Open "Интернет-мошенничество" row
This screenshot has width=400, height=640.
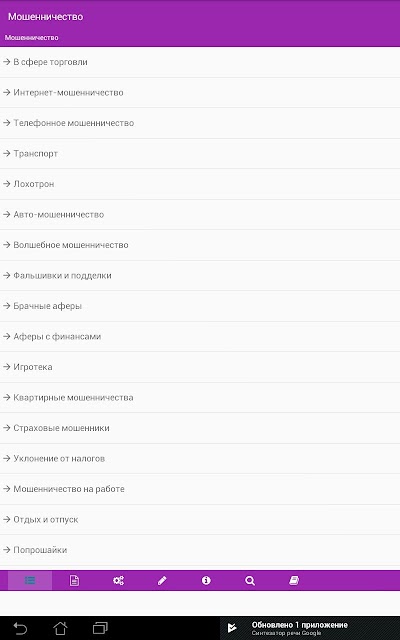[200, 93]
